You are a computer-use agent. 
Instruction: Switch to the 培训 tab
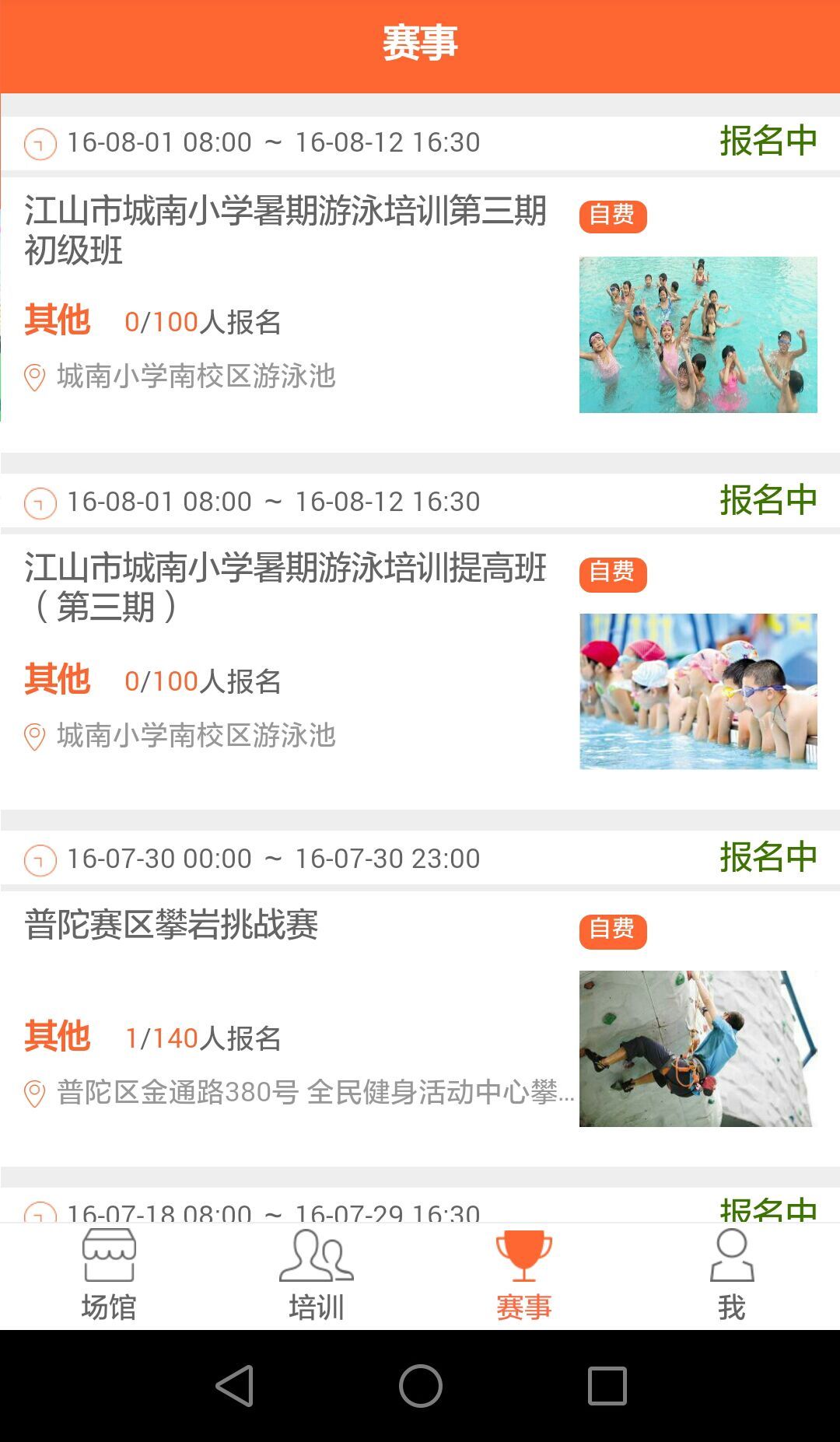tap(316, 1276)
